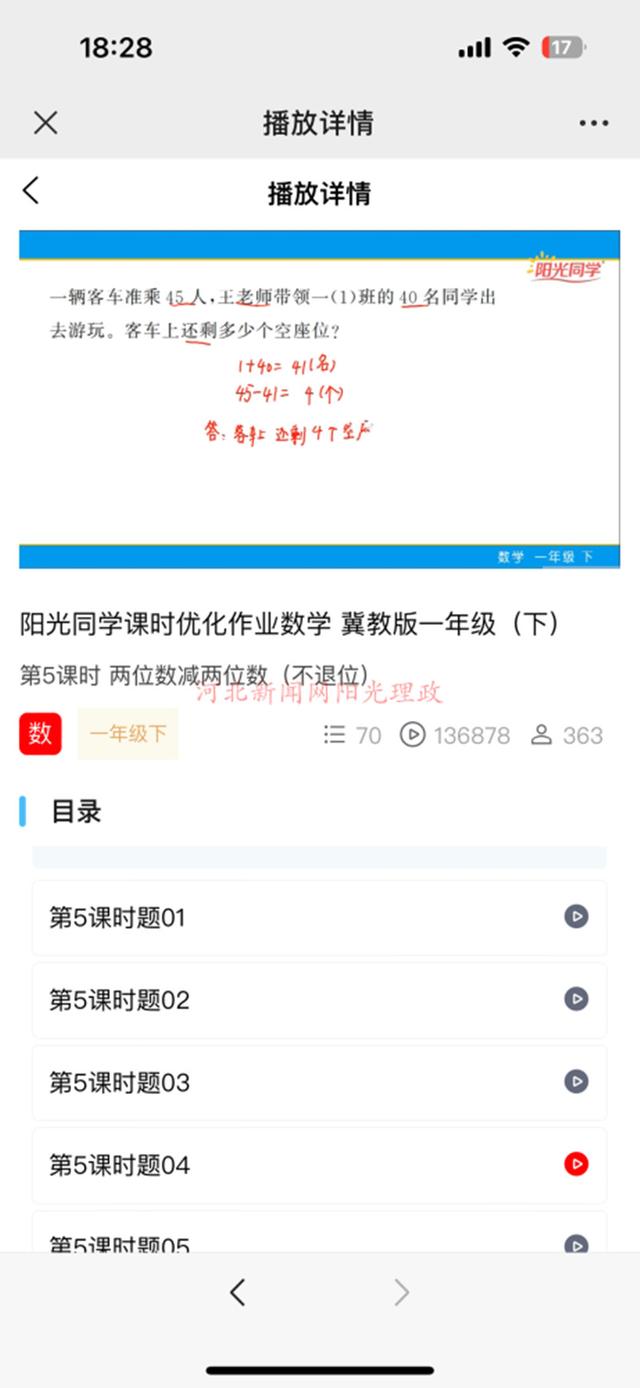The width and height of the screenshot is (640, 1388).
Task: Open 第5课时题03 video
Action: coord(320,1082)
